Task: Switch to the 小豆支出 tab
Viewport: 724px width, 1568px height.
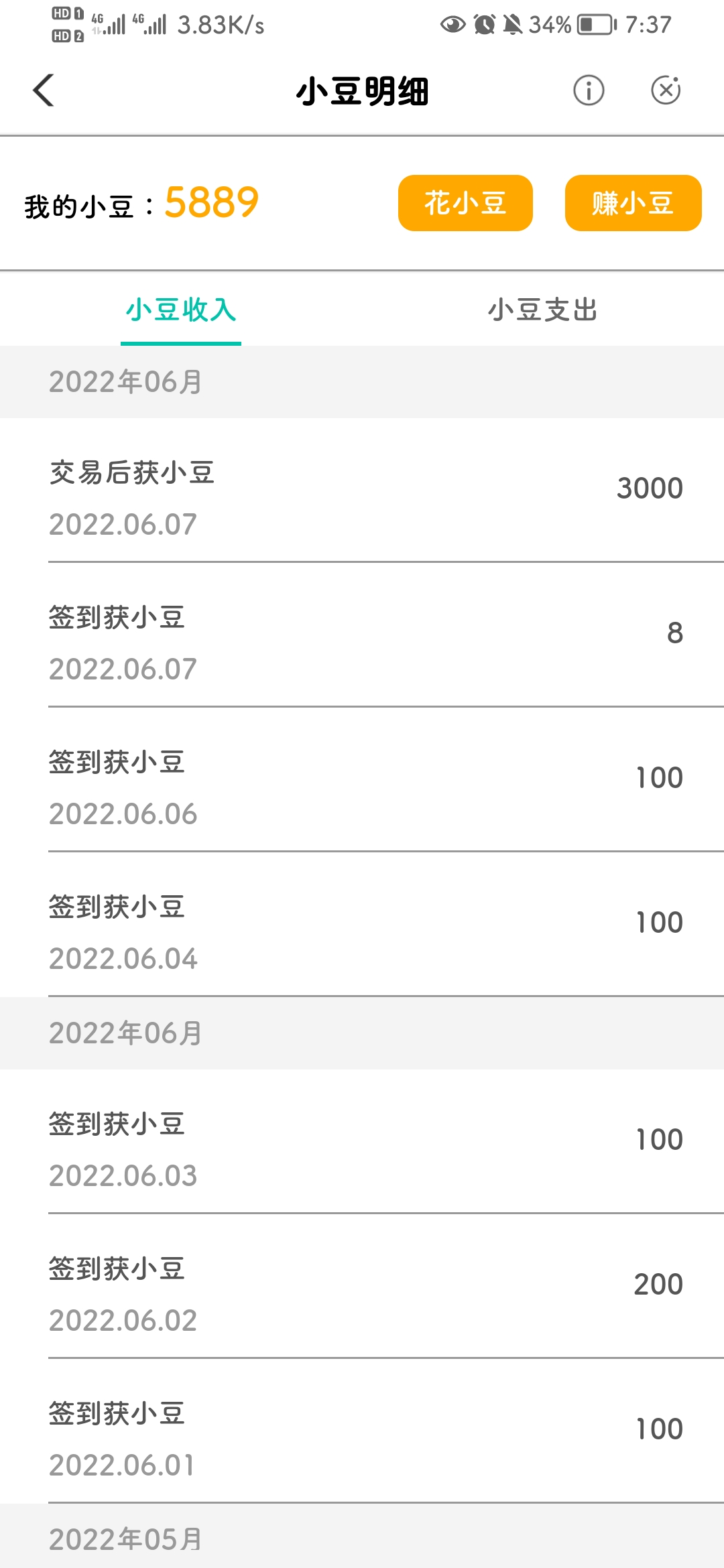Action: pyautogui.click(x=542, y=310)
